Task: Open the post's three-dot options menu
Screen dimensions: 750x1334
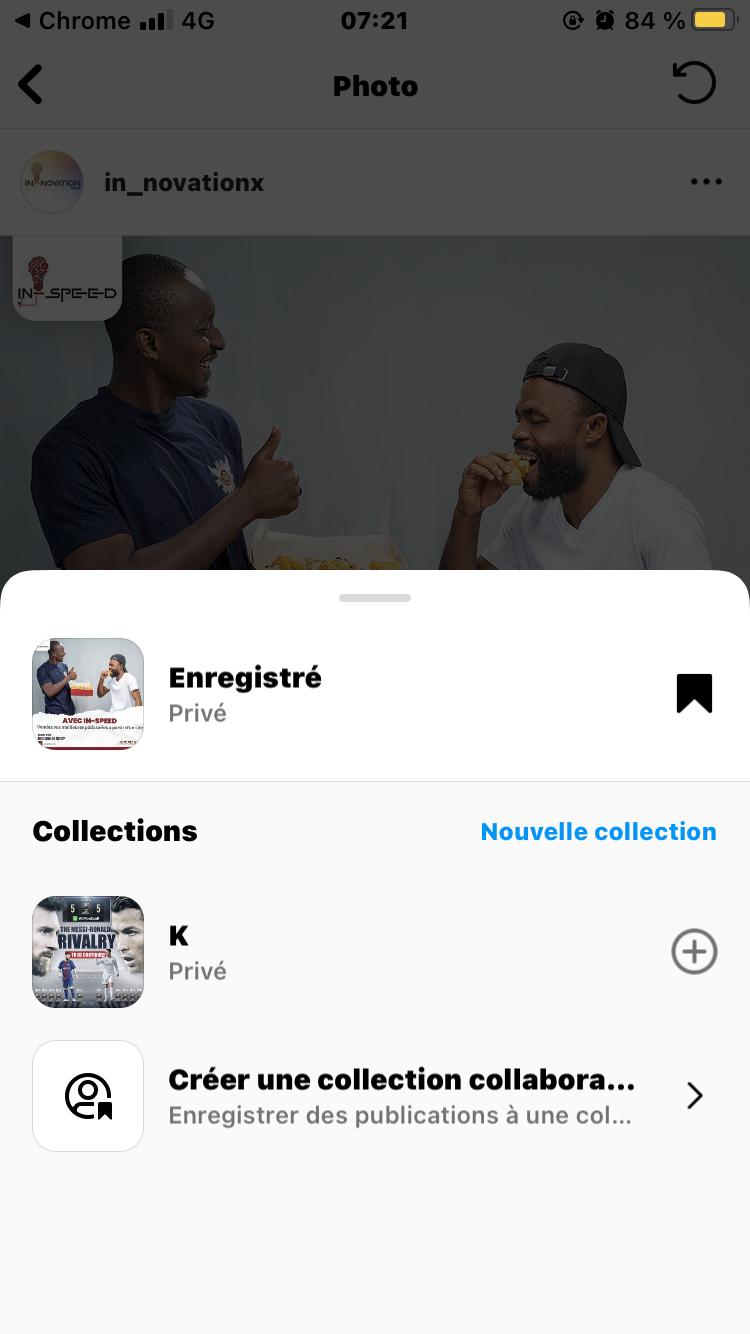Action: pos(706,182)
